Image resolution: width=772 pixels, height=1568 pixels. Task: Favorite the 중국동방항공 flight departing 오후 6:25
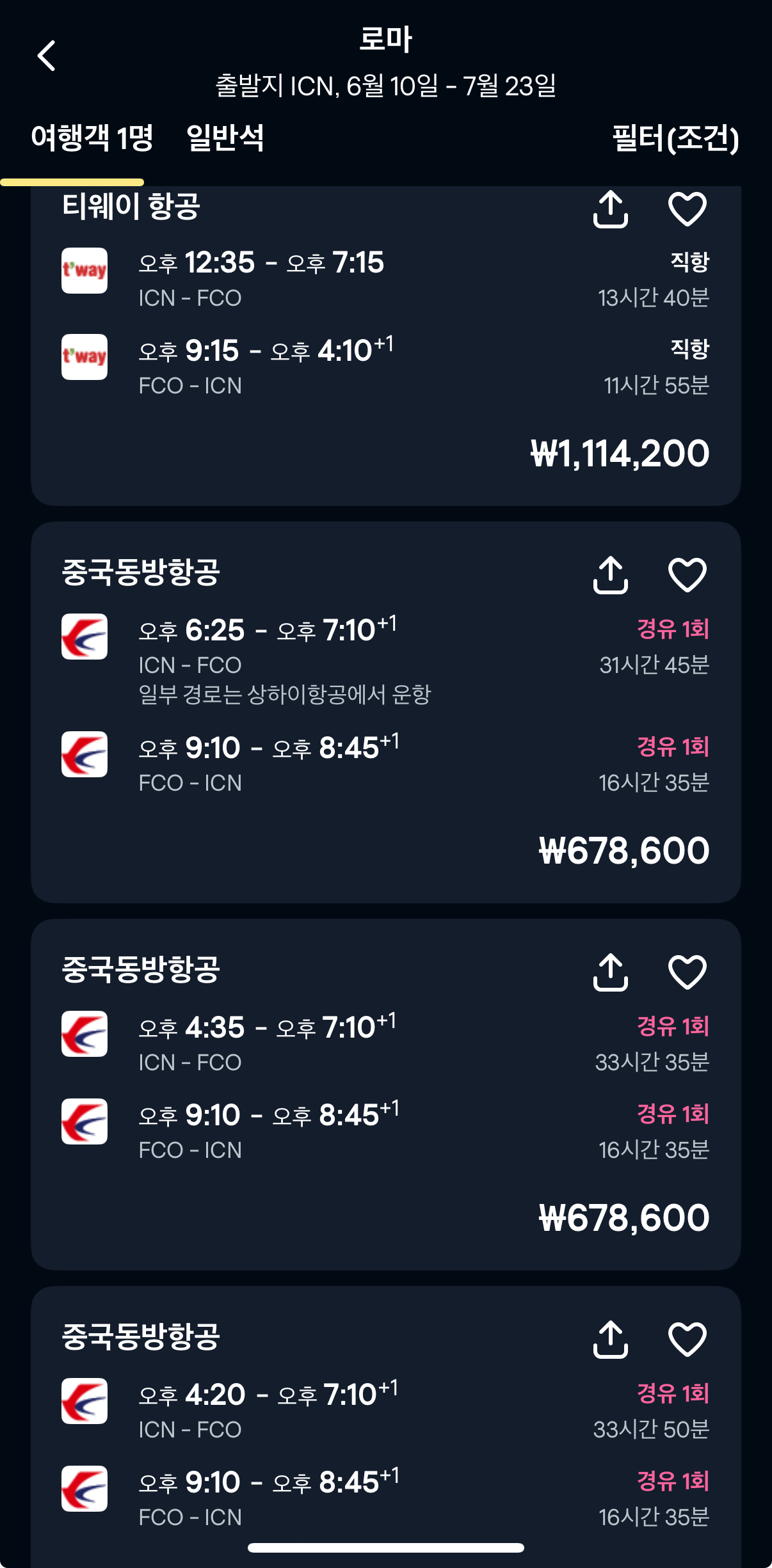688,575
